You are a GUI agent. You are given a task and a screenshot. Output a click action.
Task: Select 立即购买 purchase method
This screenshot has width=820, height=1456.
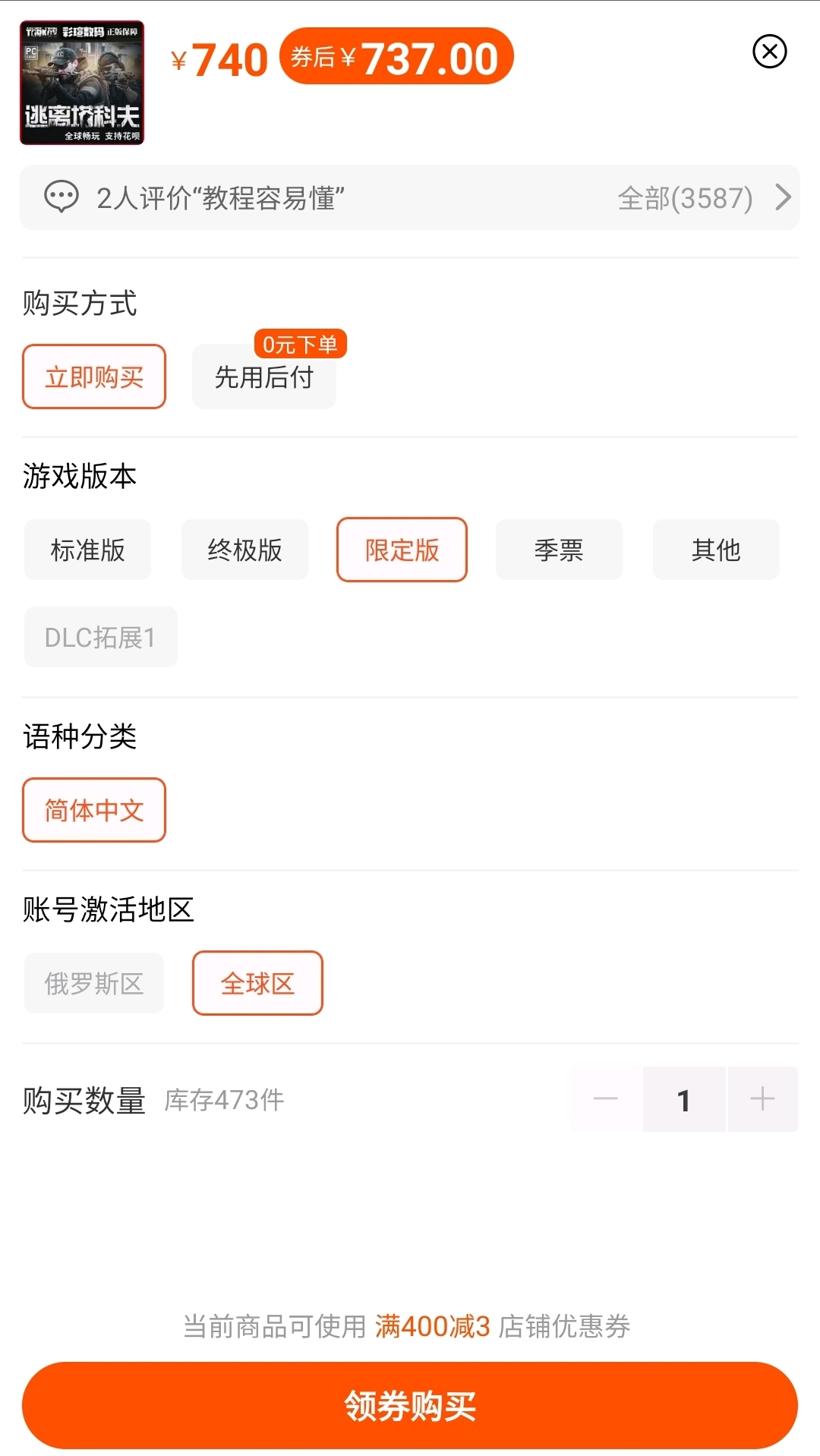[x=94, y=377]
